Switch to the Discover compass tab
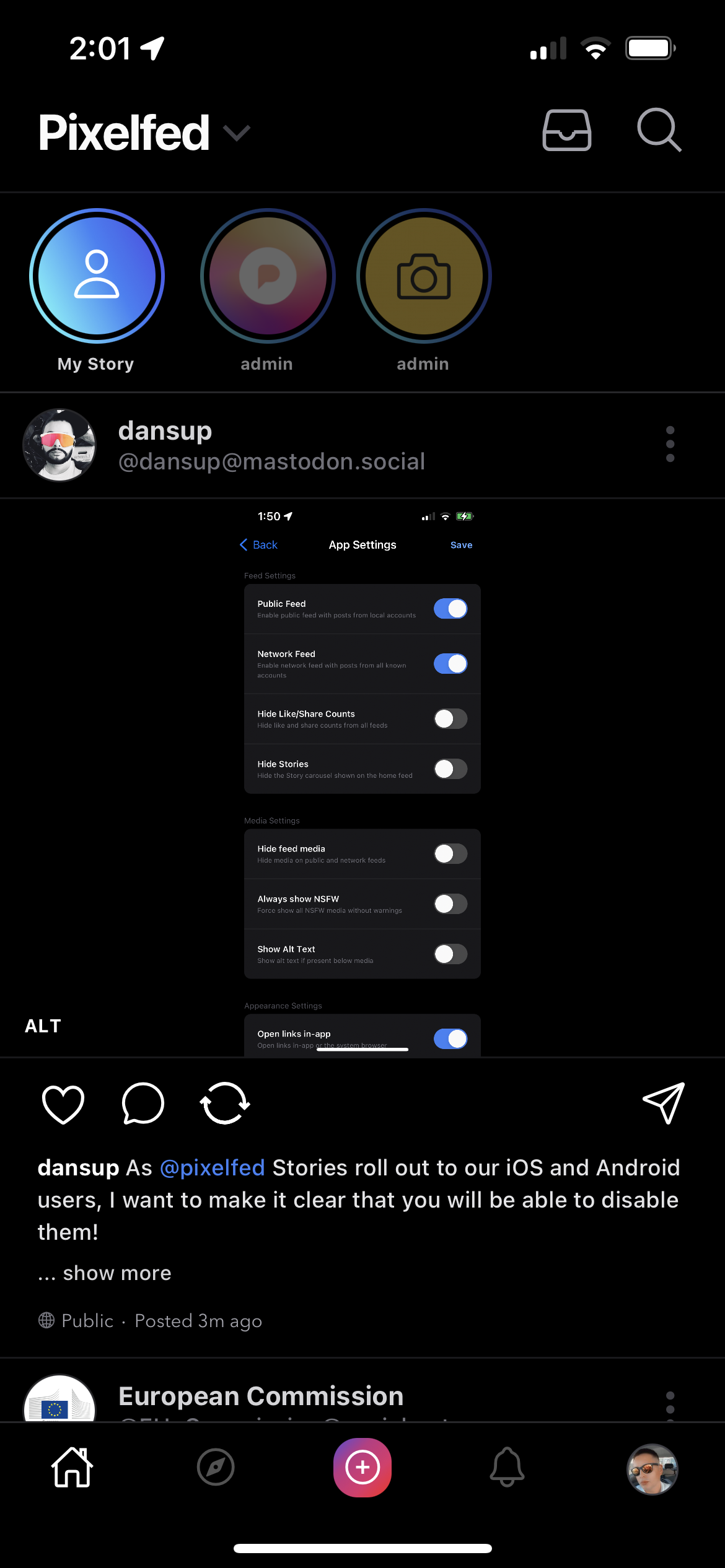Image resolution: width=725 pixels, height=1568 pixels. point(216,1467)
